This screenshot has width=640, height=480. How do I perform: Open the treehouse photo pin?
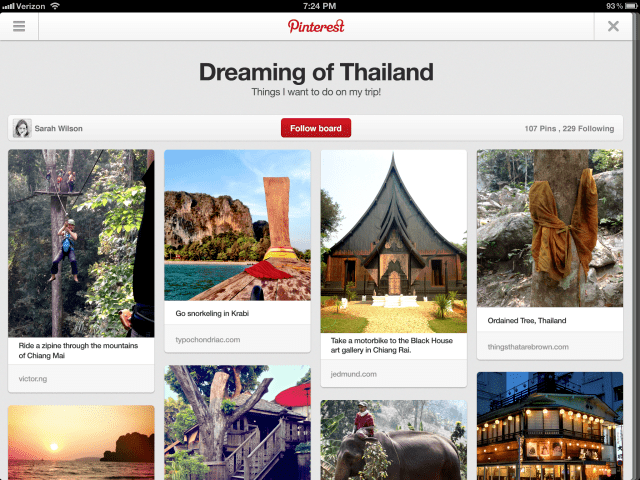tap(237, 423)
